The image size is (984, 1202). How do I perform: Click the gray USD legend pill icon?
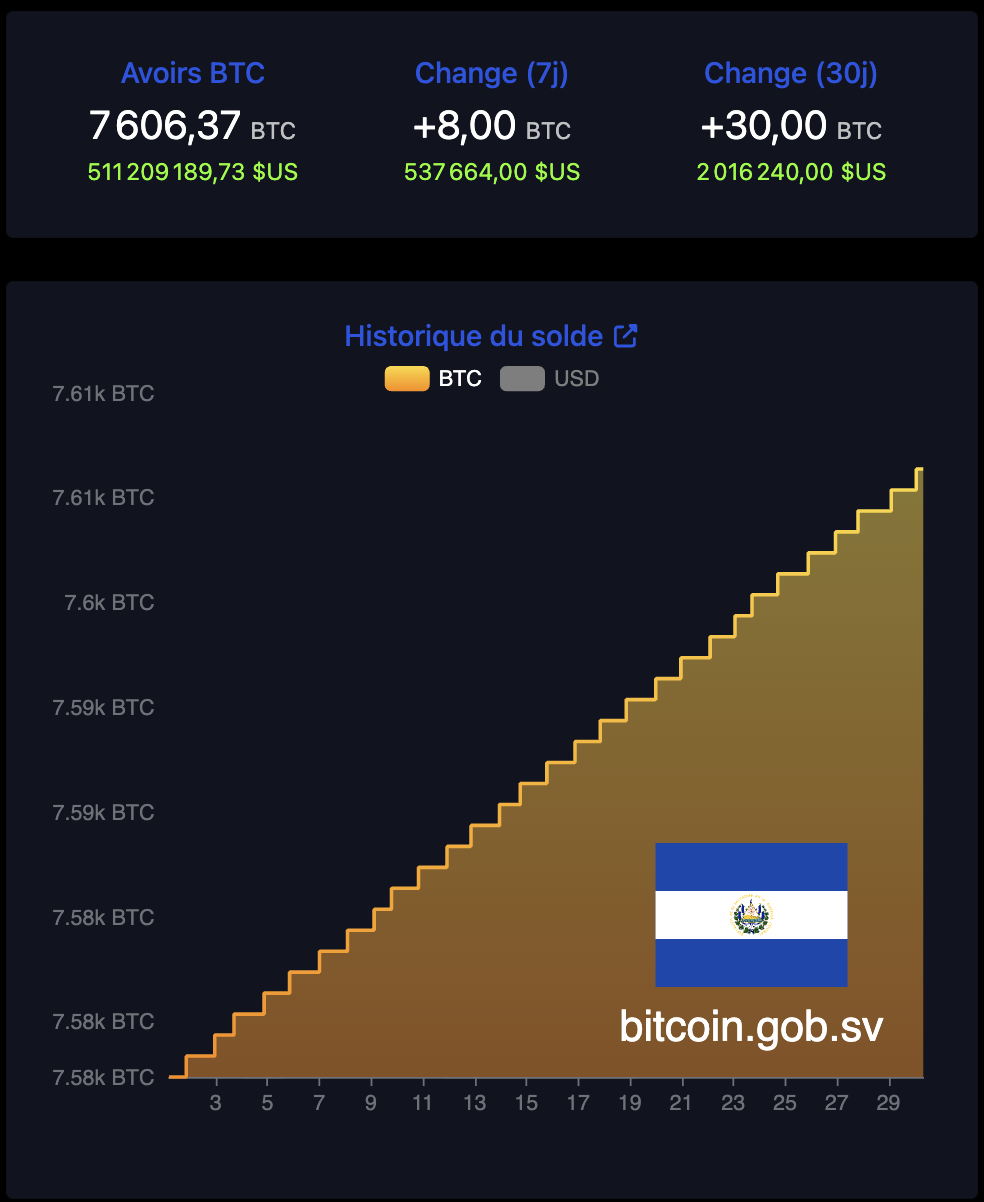point(522,379)
